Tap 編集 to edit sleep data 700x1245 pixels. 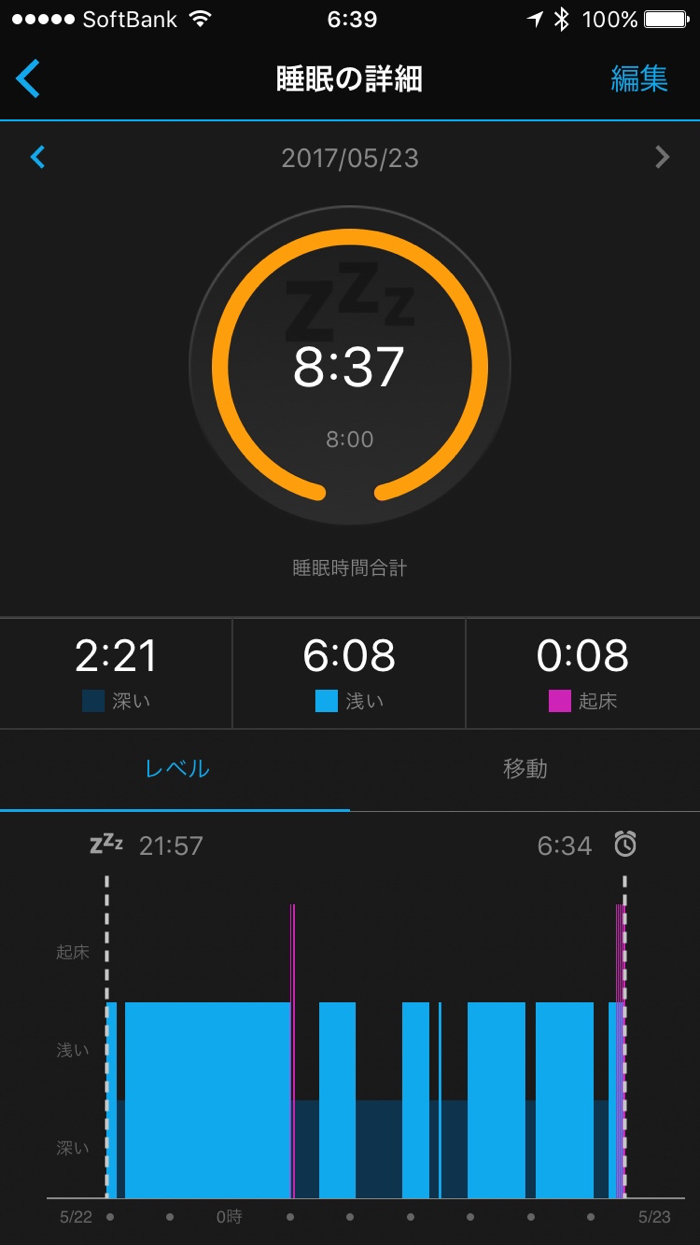(x=639, y=79)
